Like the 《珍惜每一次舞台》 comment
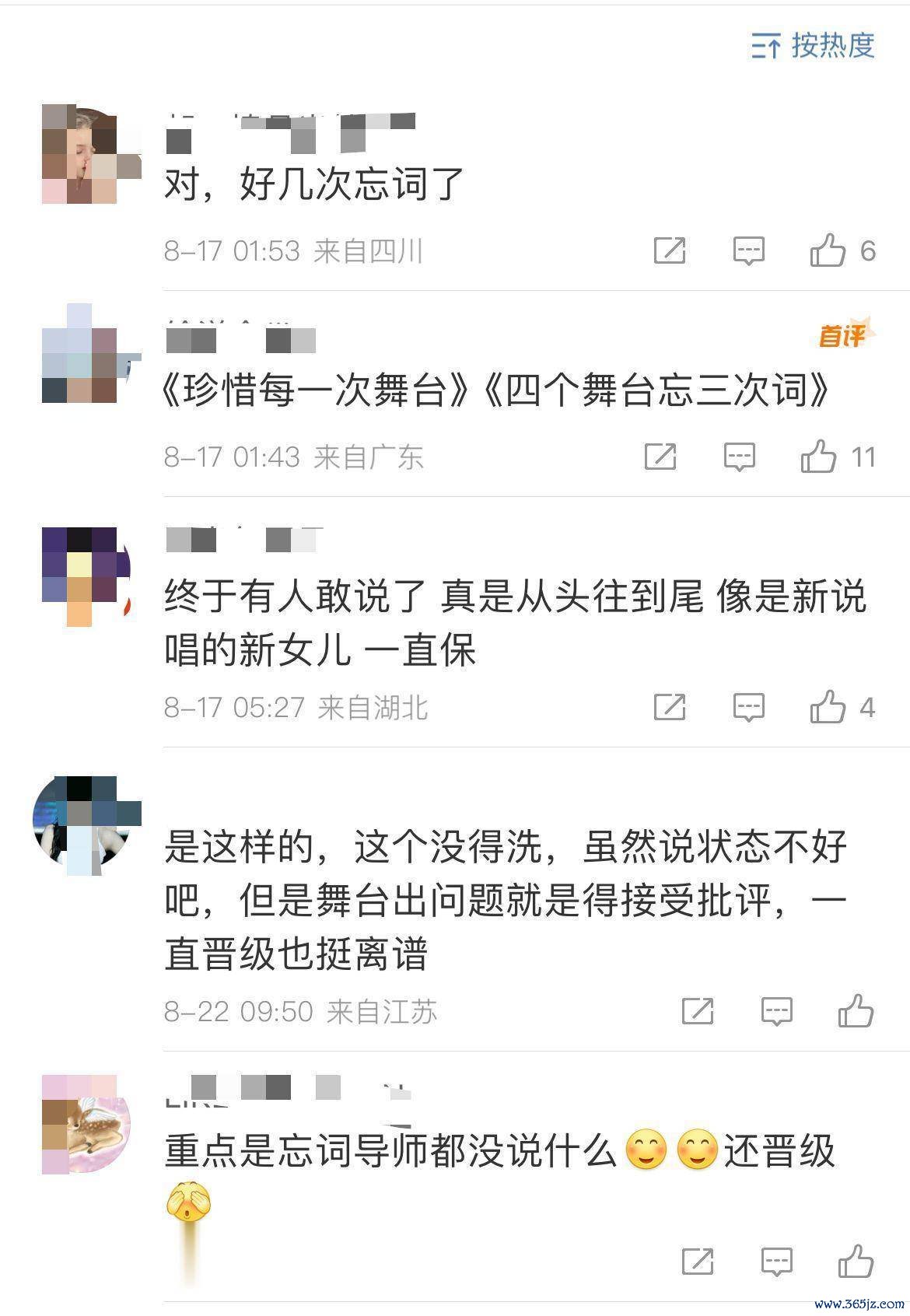The width and height of the screenshot is (910, 1316). [818, 457]
